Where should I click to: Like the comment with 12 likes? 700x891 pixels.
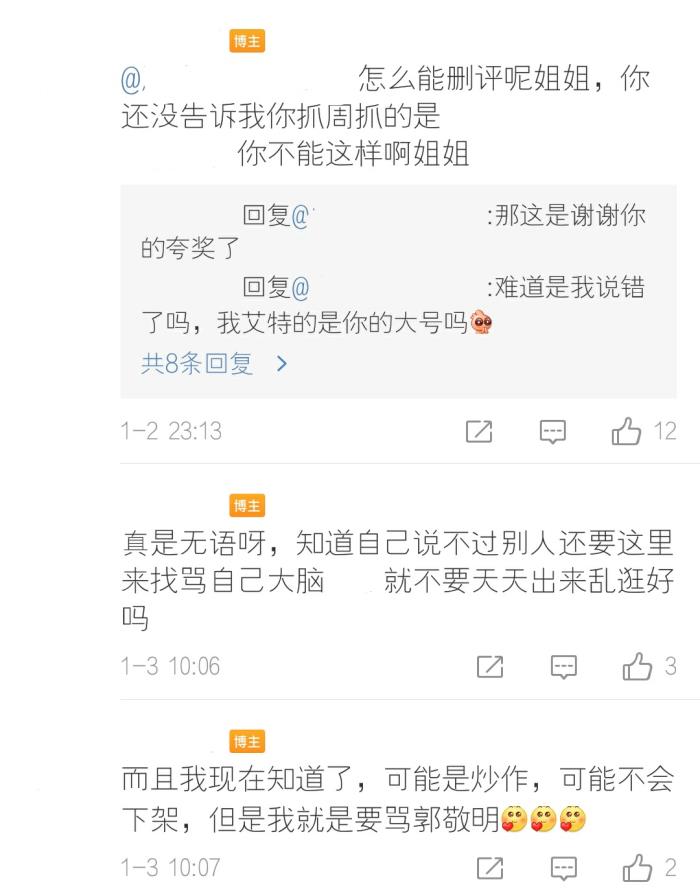click(627, 432)
